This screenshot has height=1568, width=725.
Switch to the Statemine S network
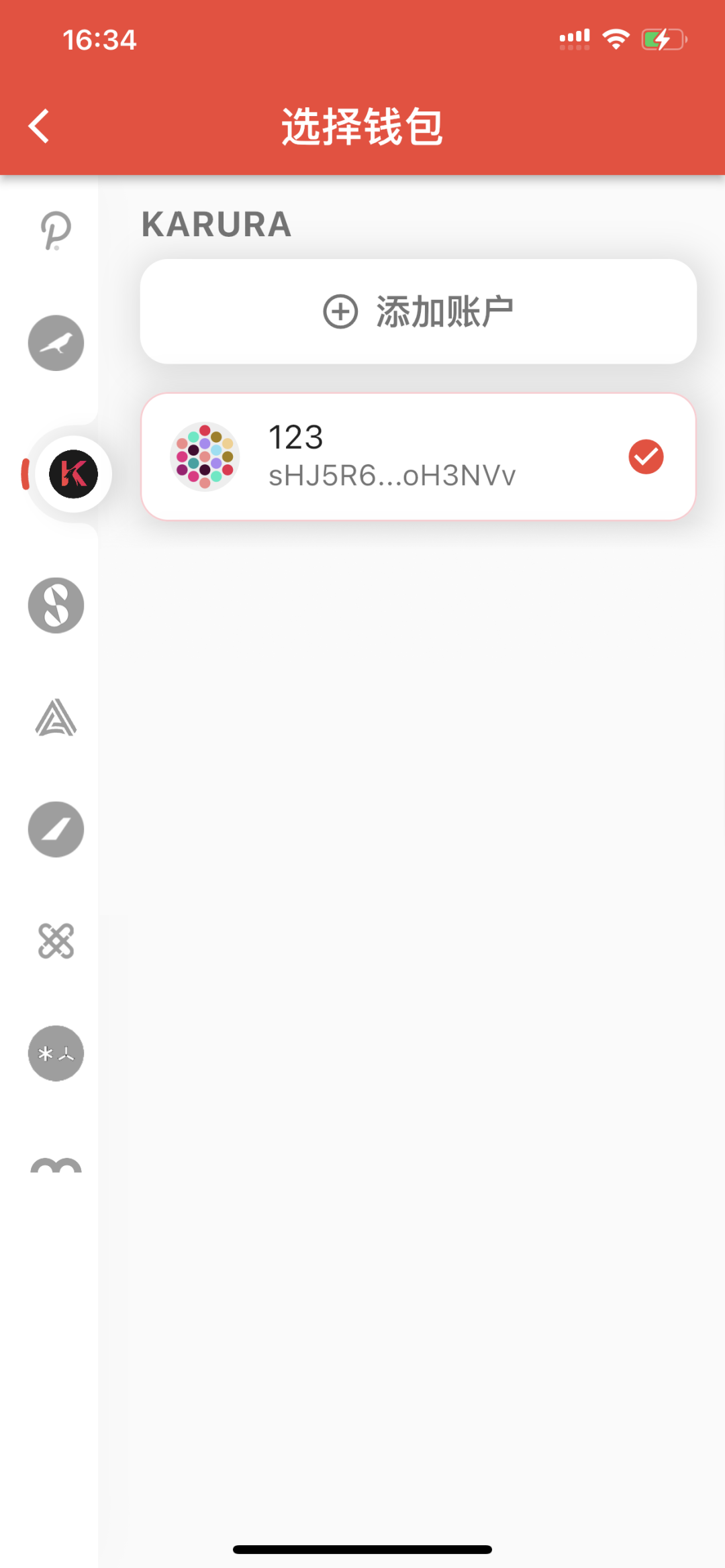coord(56,605)
